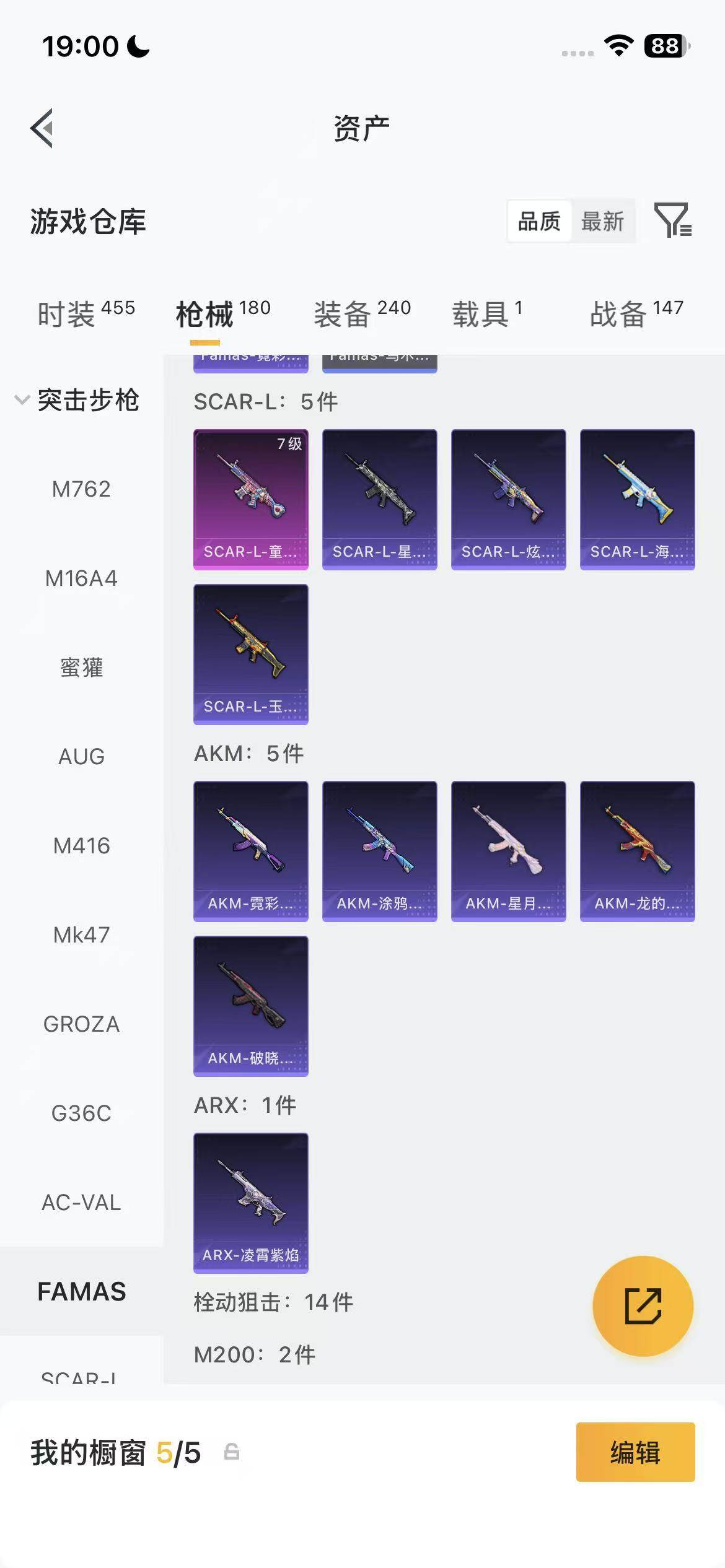This screenshot has height=1568, width=725.
Task: Open the 载具 tab
Action: 487,313
